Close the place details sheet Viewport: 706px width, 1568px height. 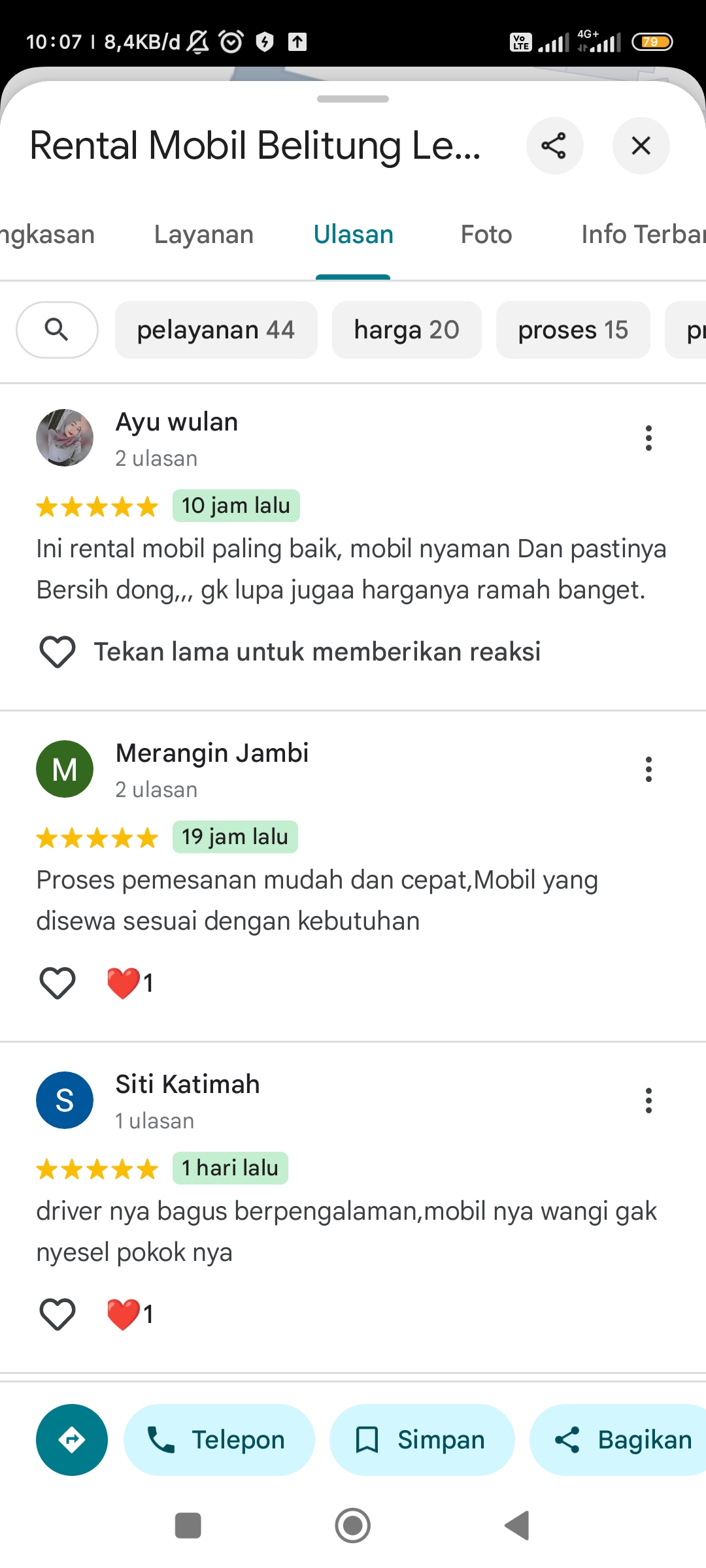tap(641, 146)
